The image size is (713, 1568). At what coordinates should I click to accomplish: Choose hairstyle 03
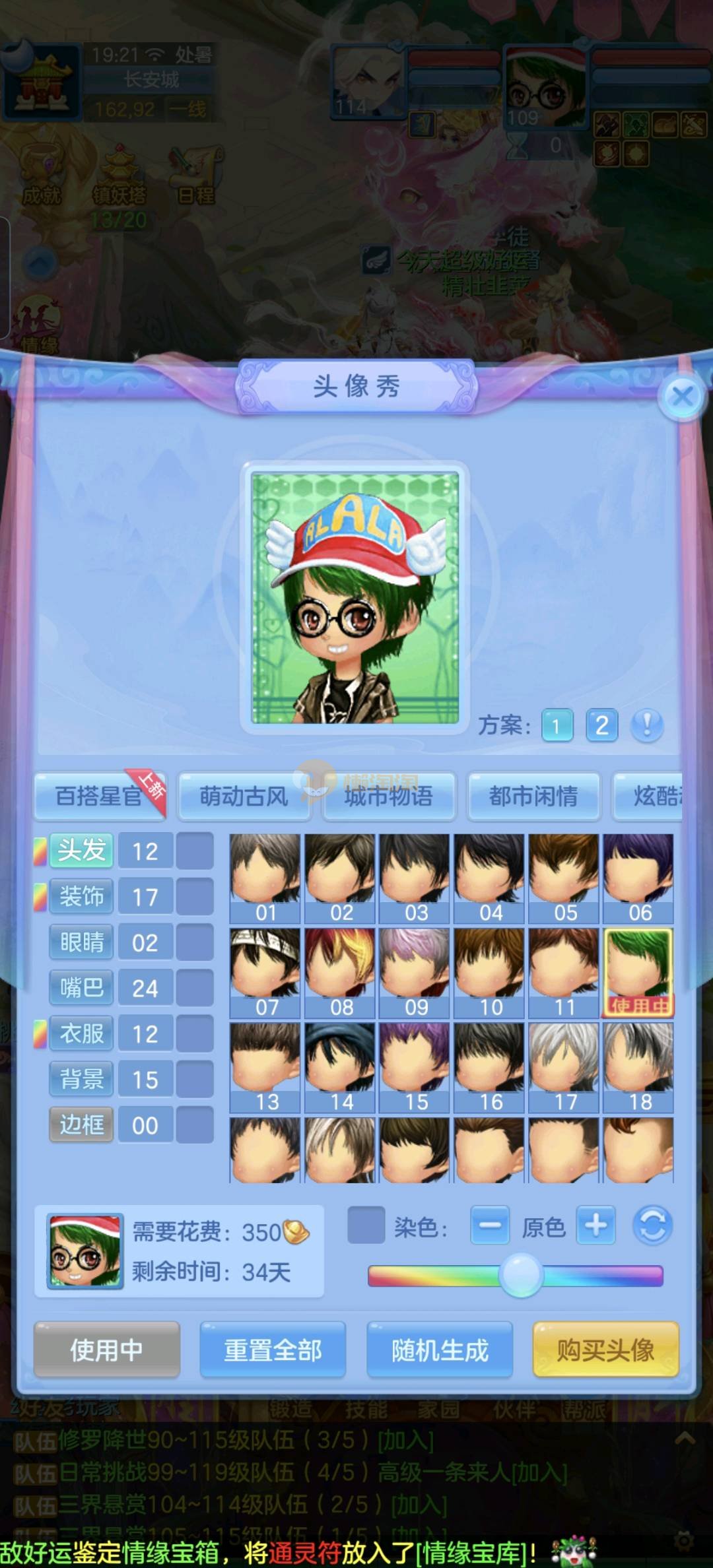click(415, 878)
